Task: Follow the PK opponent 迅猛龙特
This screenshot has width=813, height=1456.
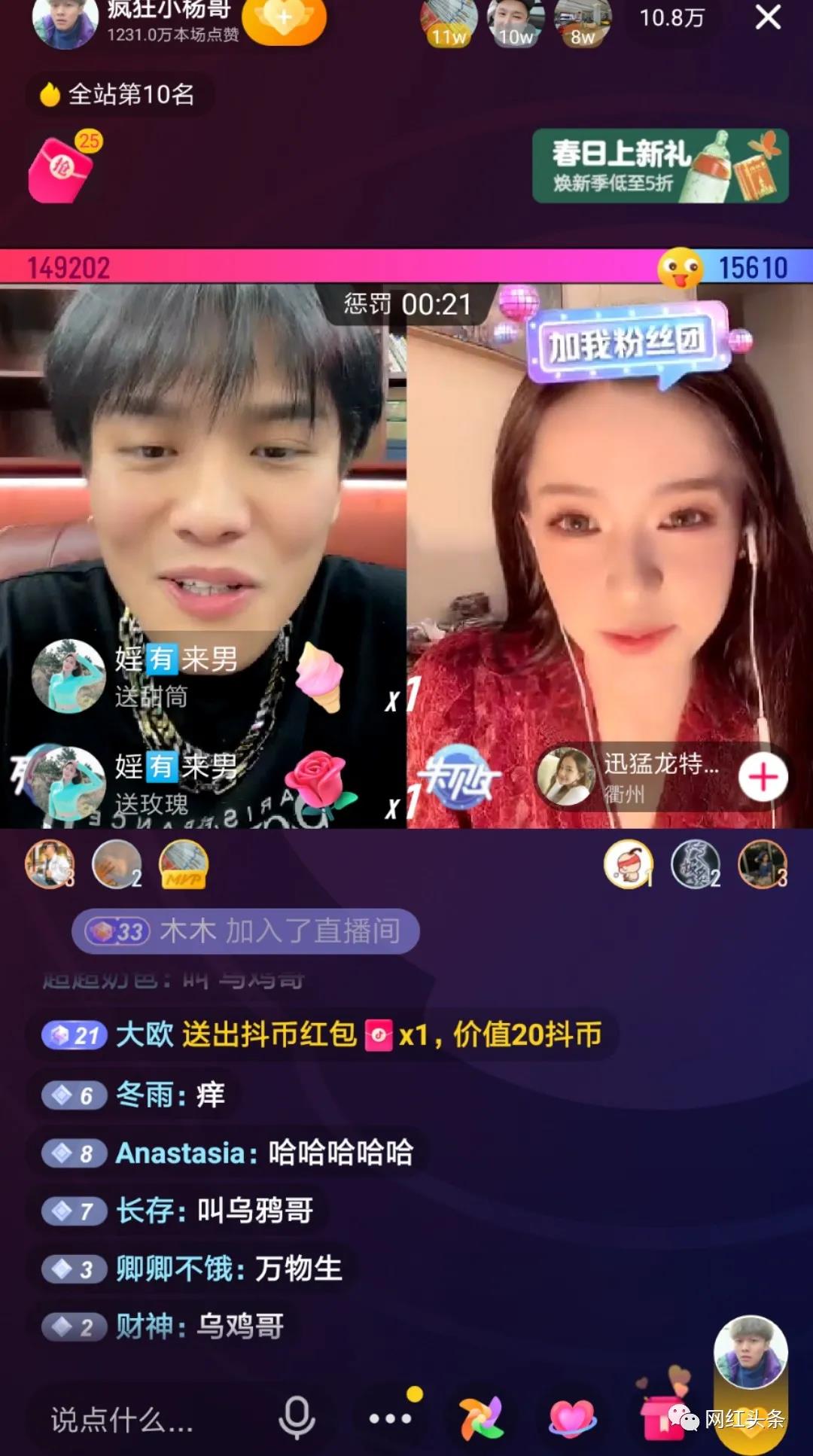Action: tap(763, 777)
